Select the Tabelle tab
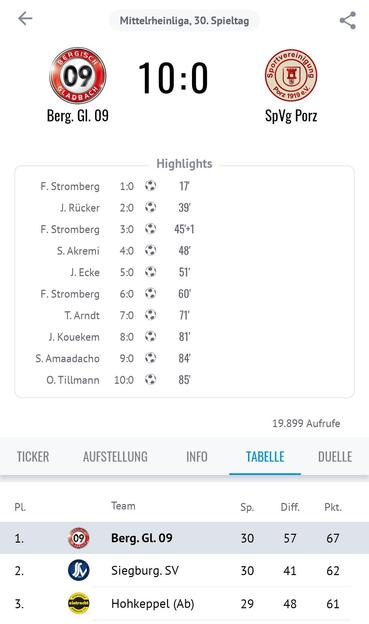 tap(265, 456)
